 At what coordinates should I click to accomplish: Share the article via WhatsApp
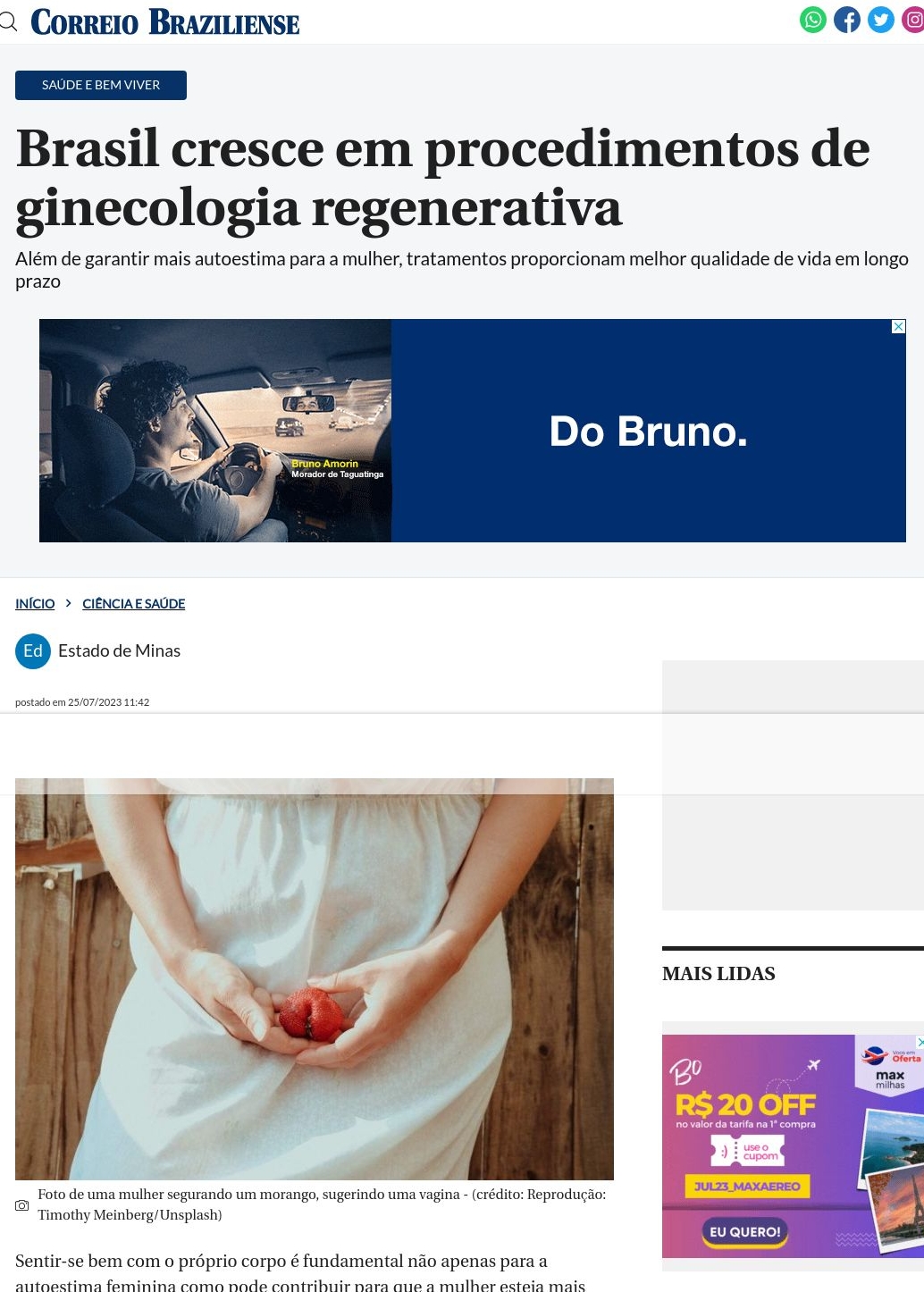[x=812, y=20]
